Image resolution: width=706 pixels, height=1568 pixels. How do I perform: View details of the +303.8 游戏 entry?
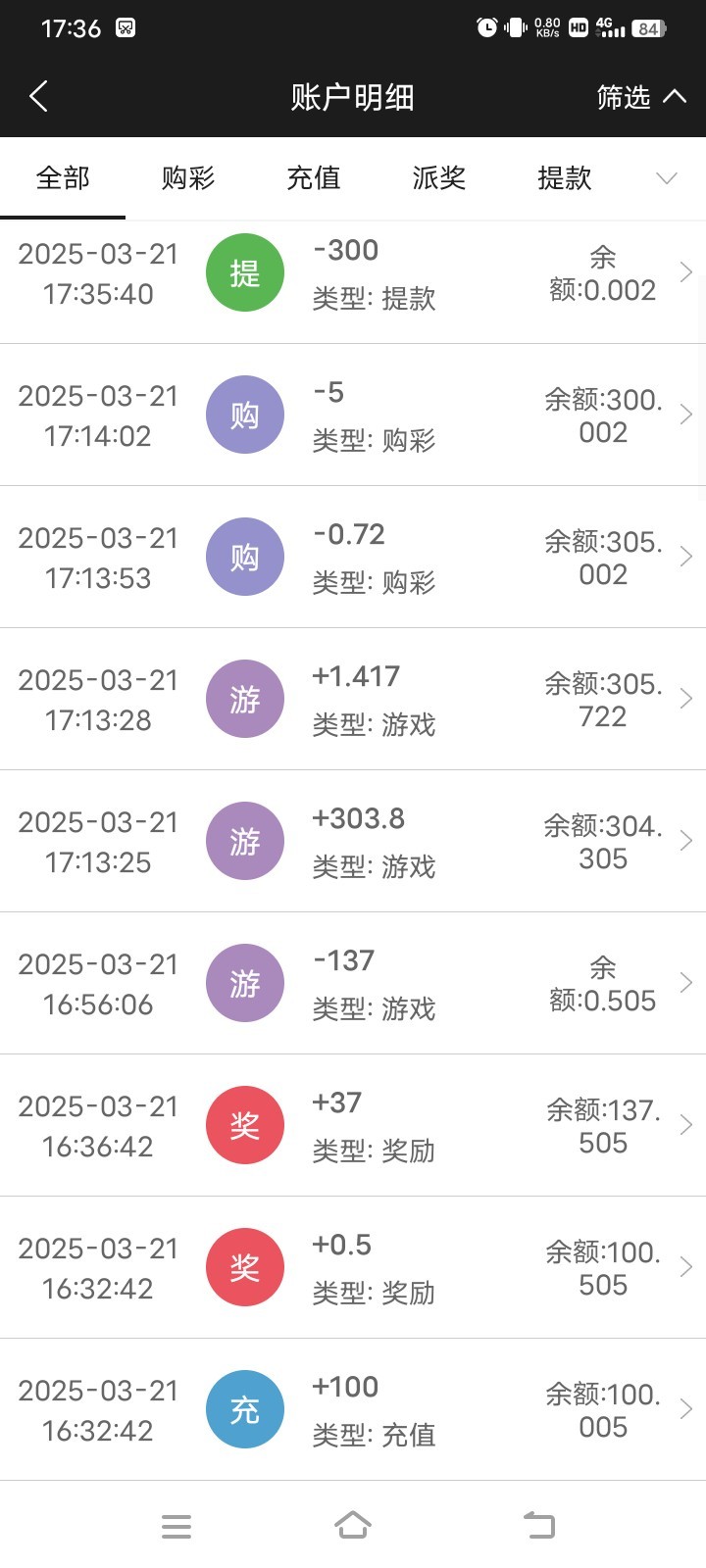click(x=353, y=842)
